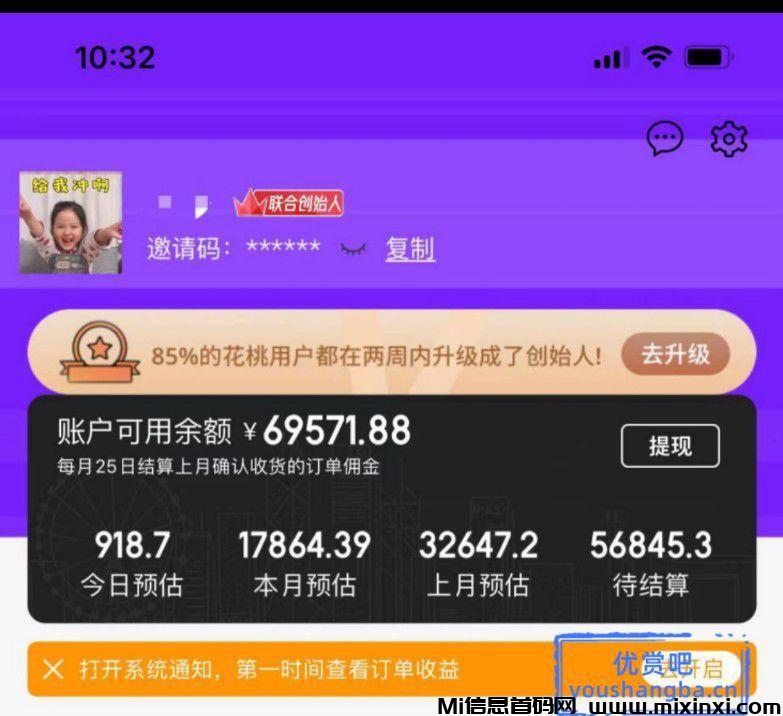Viewport: 783px width, 716px height.
Task: View 本月预估 earnings details
Action: (304, 563)
